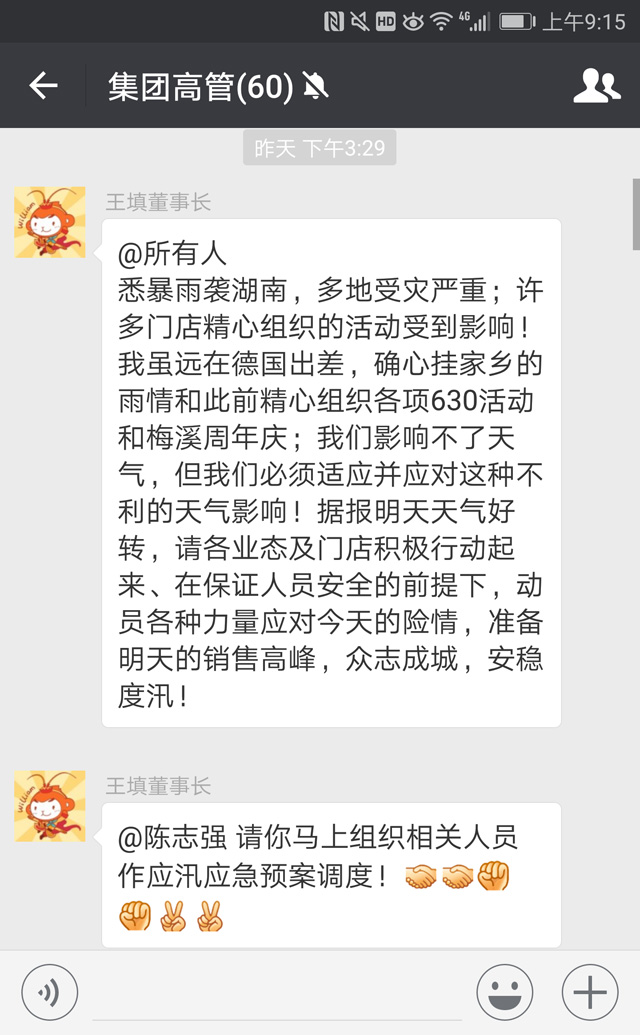Open 王填董事长's avatar beside @所有人 message
Screen dimensions: 640x1035
coord(50,222)
